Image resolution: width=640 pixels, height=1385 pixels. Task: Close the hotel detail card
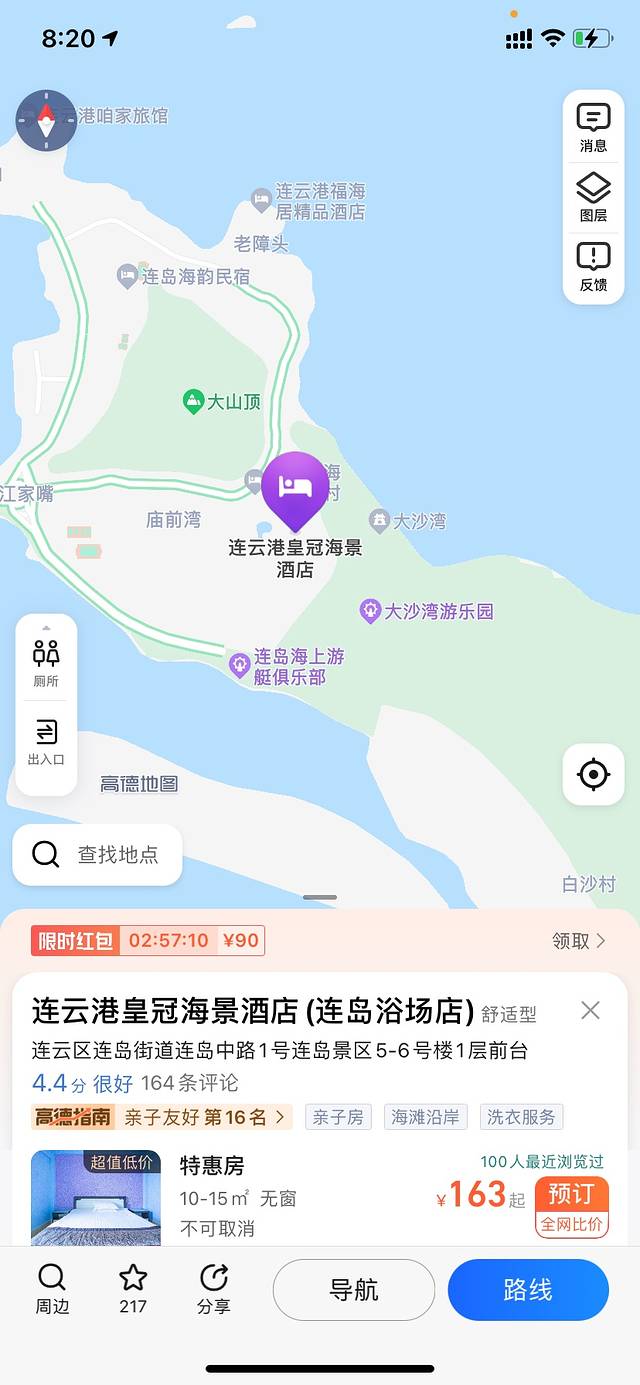591,1010
